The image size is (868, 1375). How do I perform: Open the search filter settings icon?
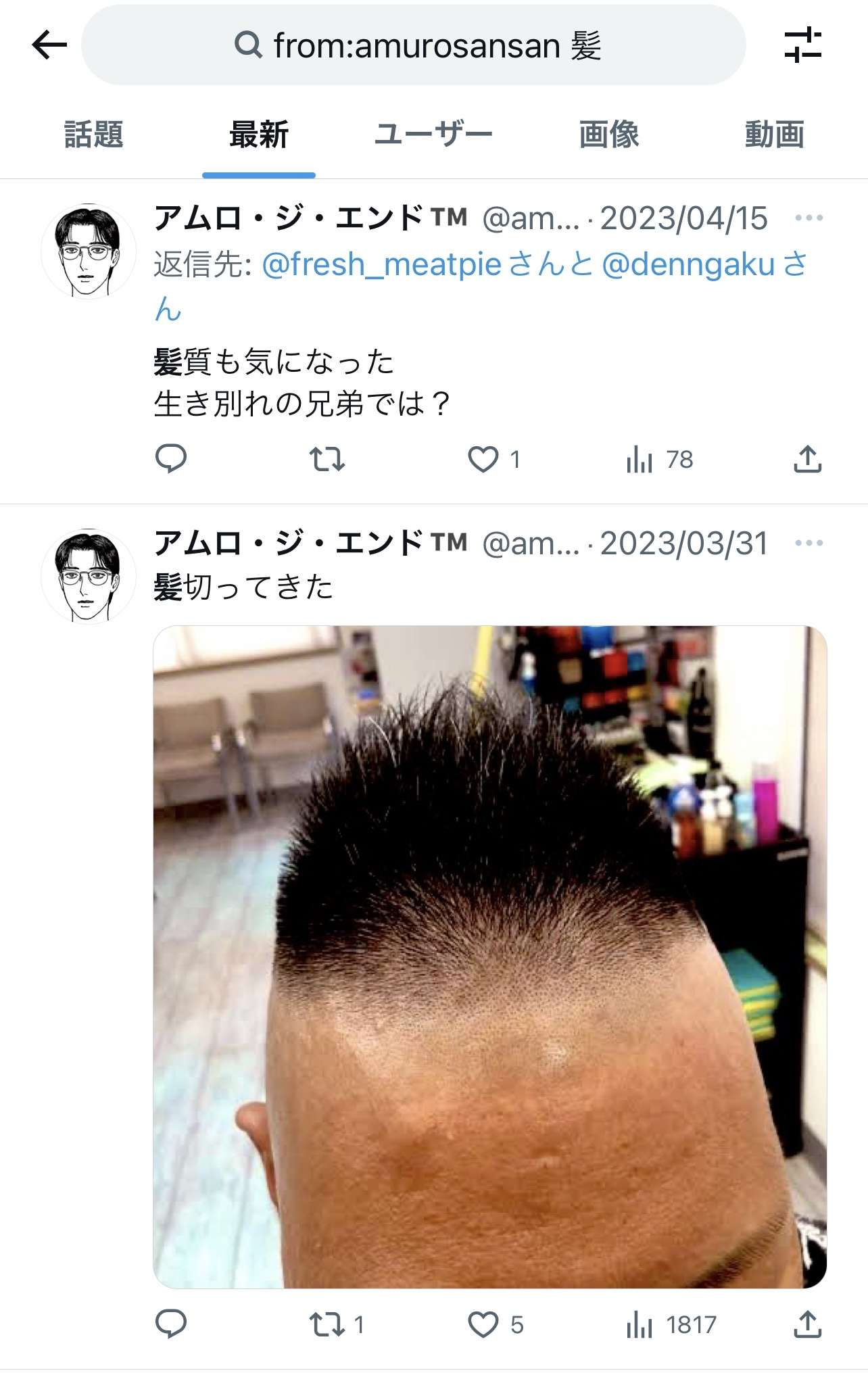802,45
